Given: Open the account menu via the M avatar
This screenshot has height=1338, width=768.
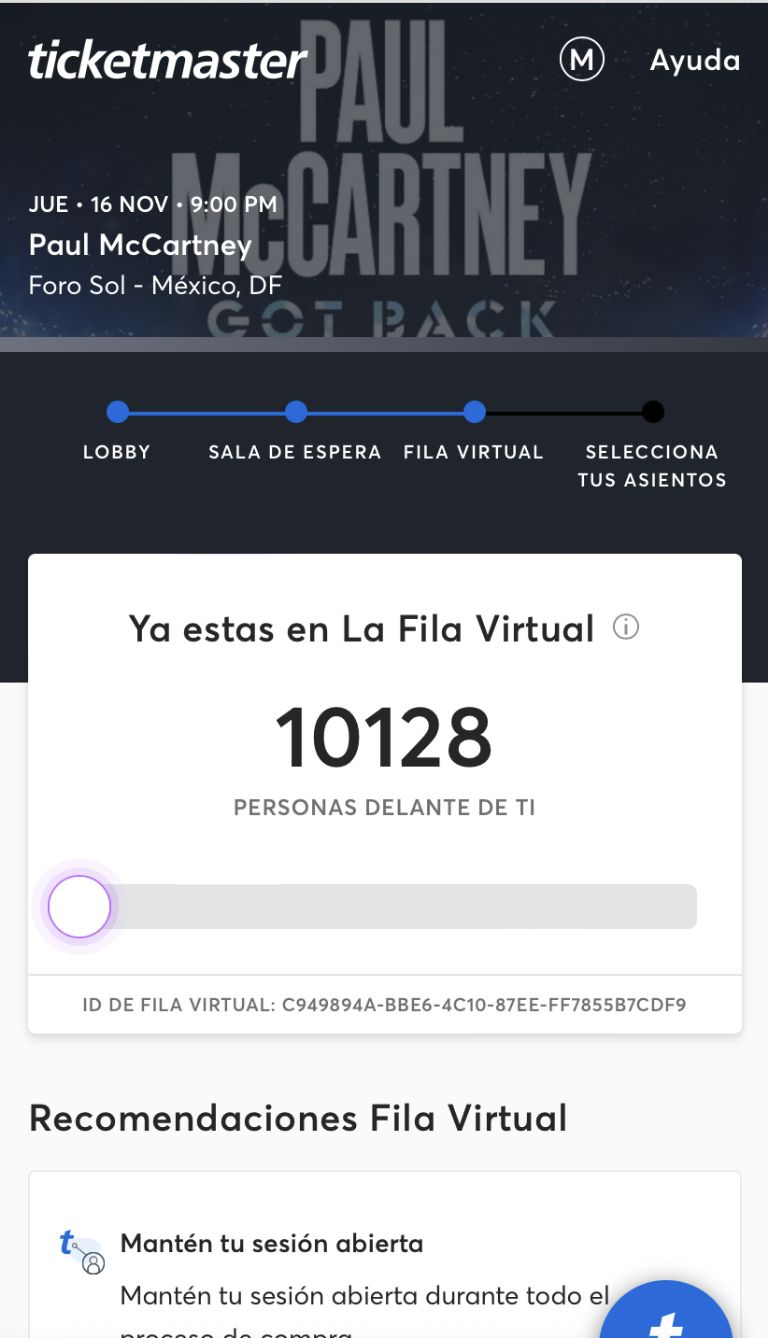Looking at the screenshot, I should click(580, 58).
